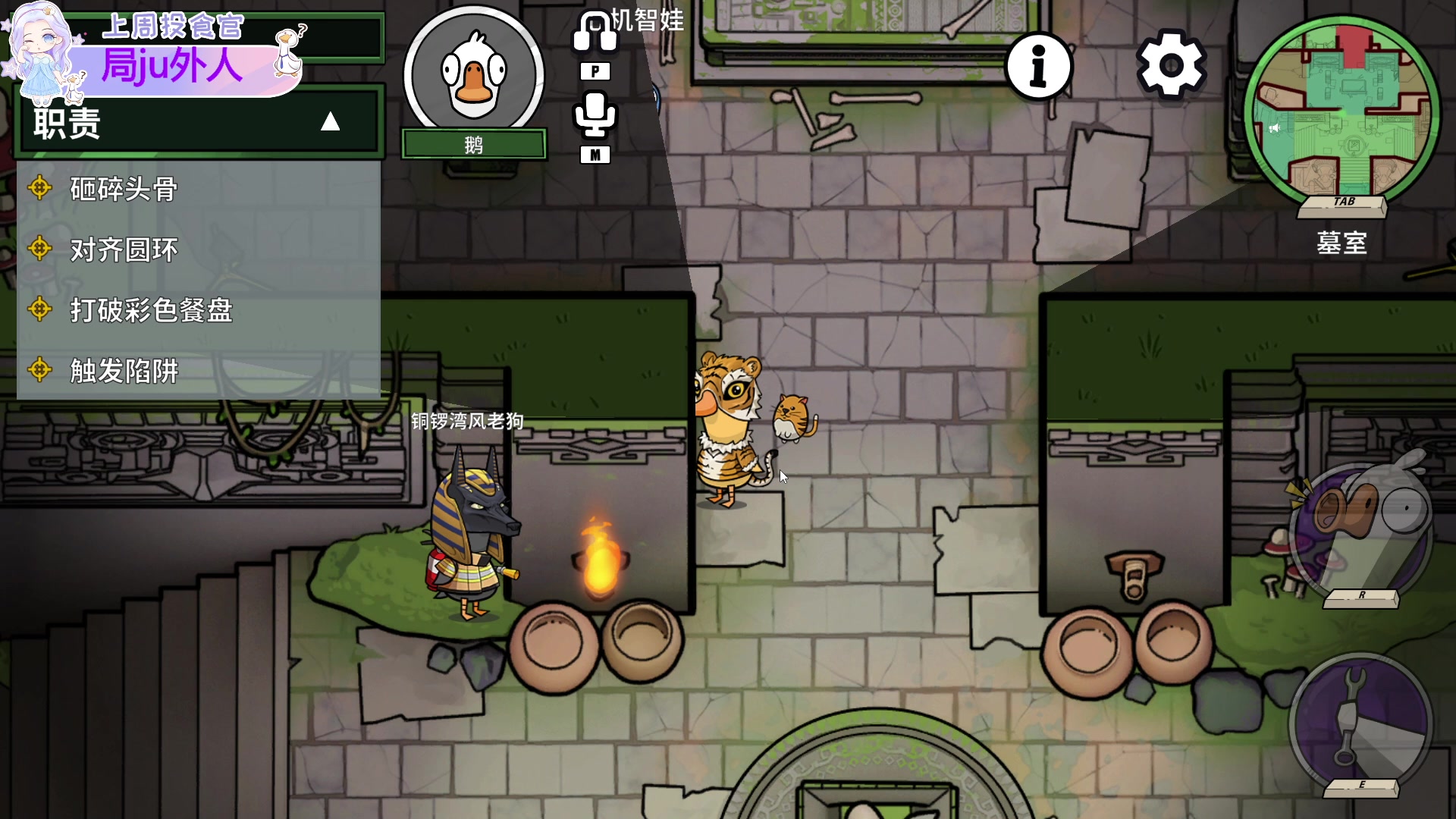
Task: Tap the goose report button
Action: pos(1360,531)
